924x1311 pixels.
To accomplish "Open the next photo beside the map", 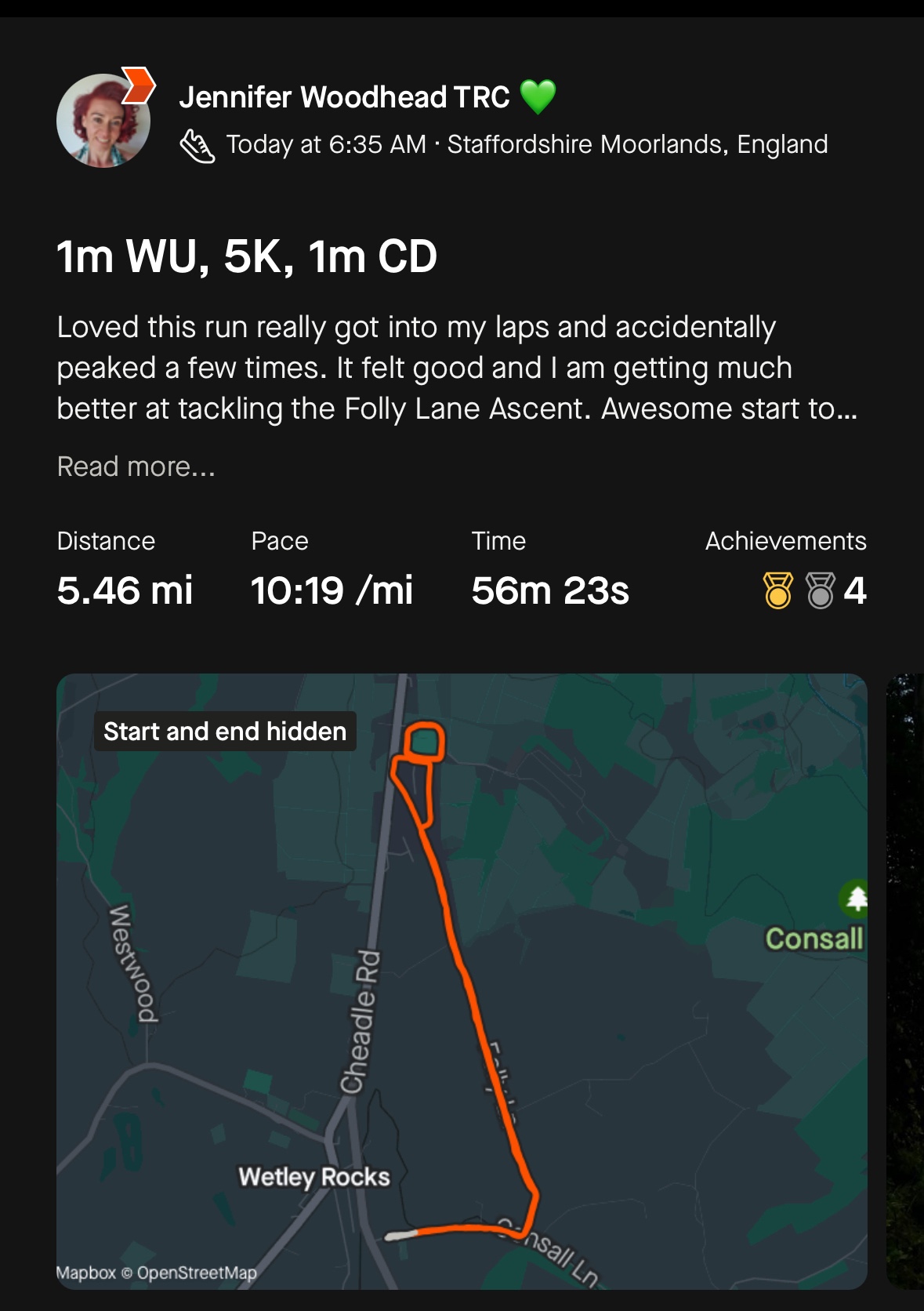I will [906, 980].
